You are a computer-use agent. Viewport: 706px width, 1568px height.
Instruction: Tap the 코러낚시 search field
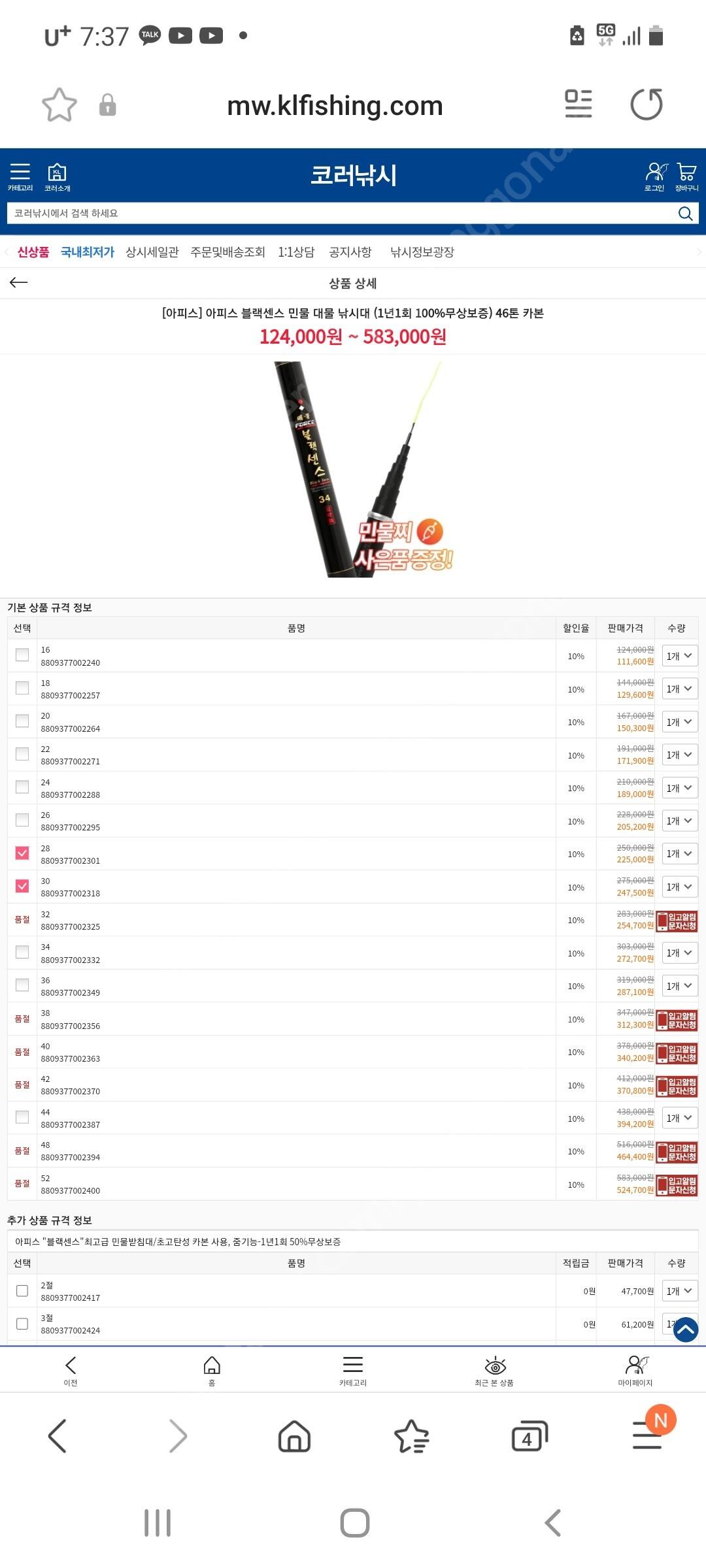click(340, 214)
